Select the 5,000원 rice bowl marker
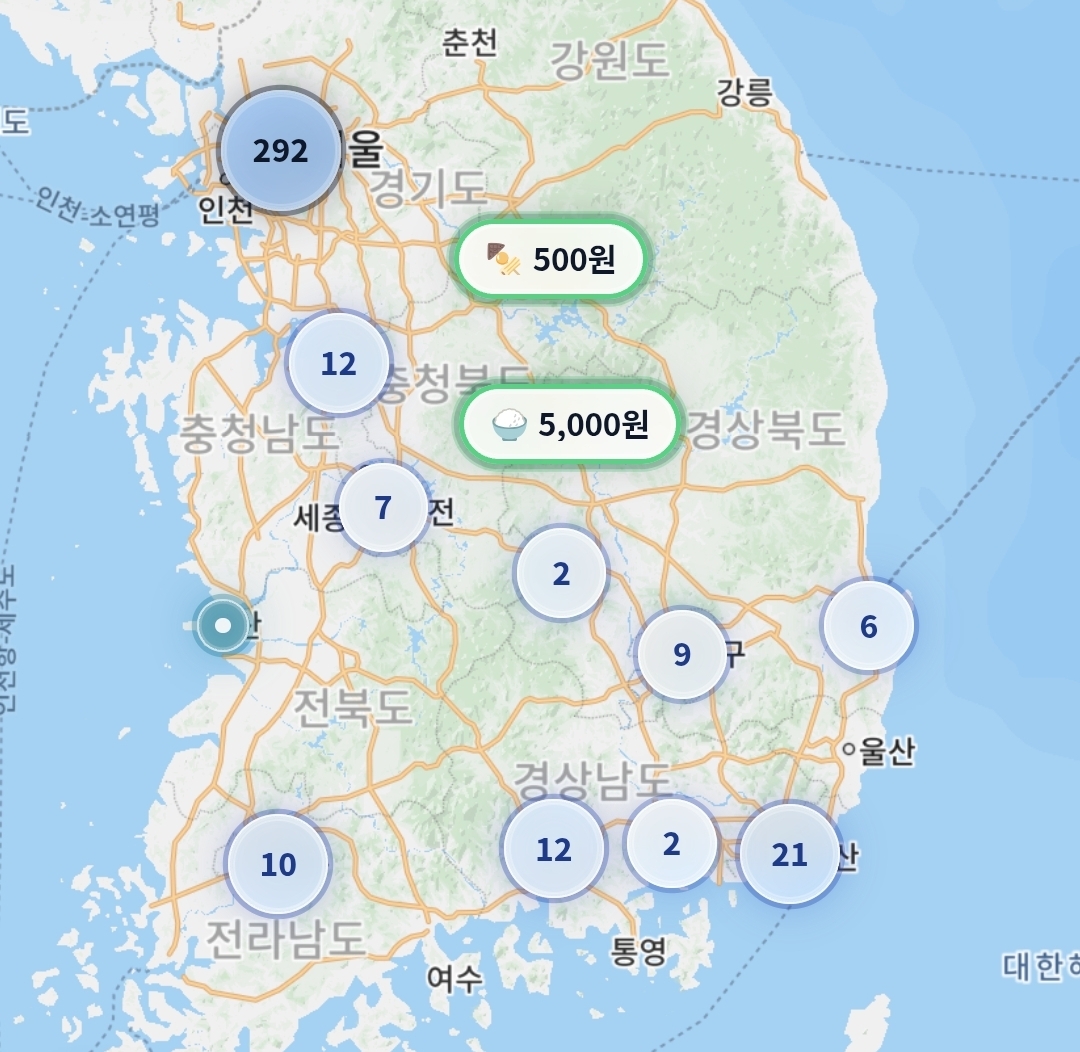This screenshot has height=1052, width=1080. (570, 425)
